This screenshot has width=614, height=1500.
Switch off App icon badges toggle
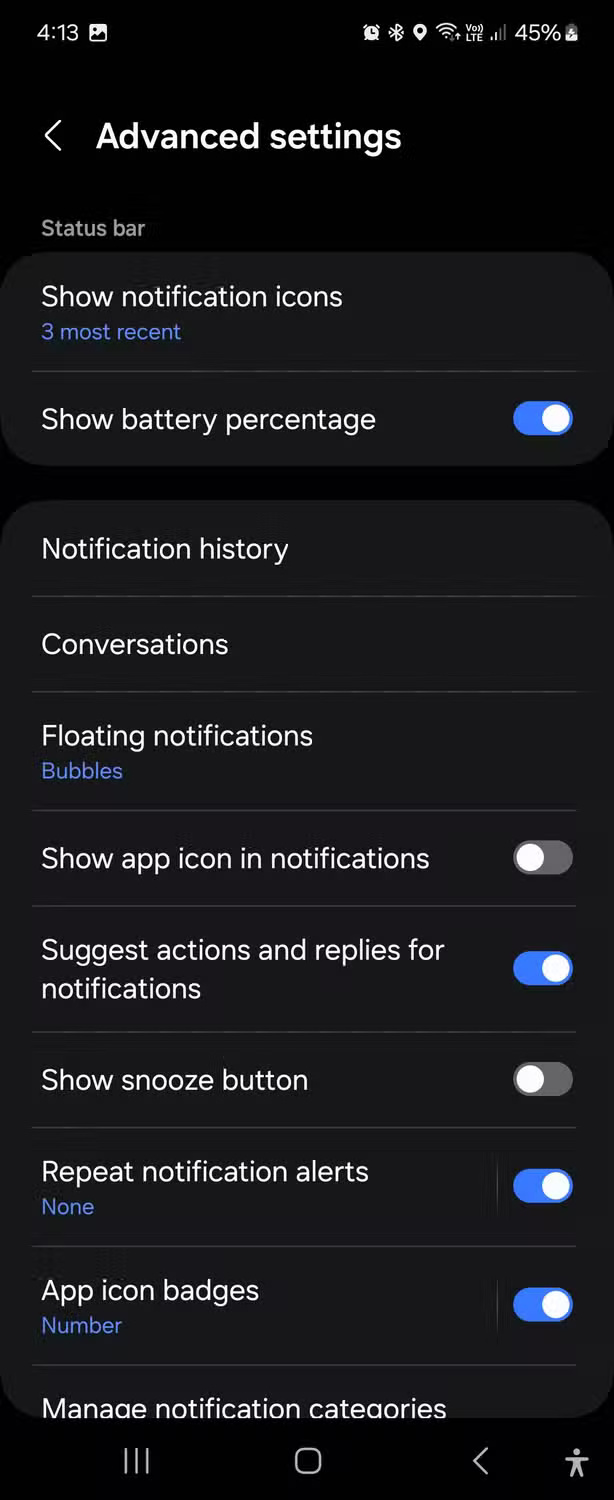(542, 1305)
